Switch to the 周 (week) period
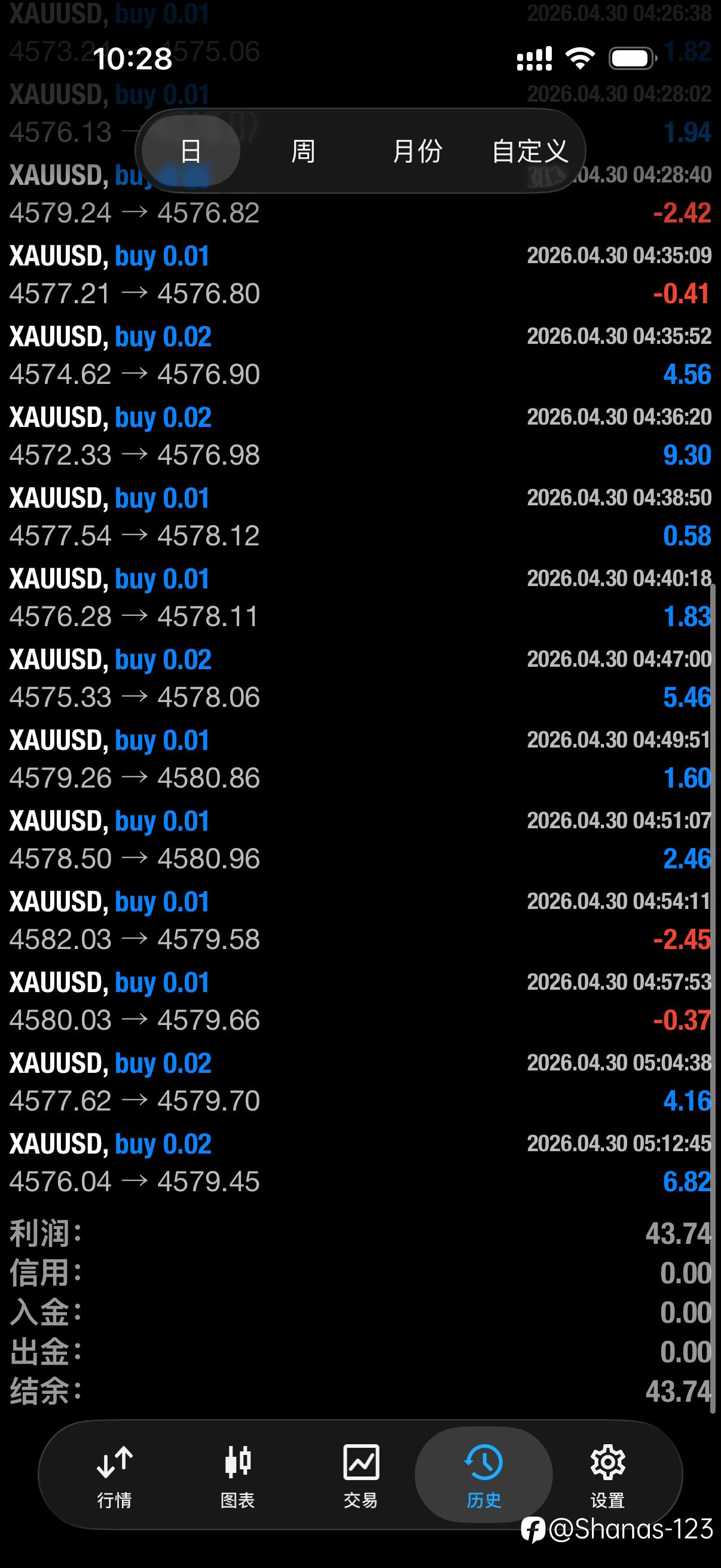 pos(303,151)
